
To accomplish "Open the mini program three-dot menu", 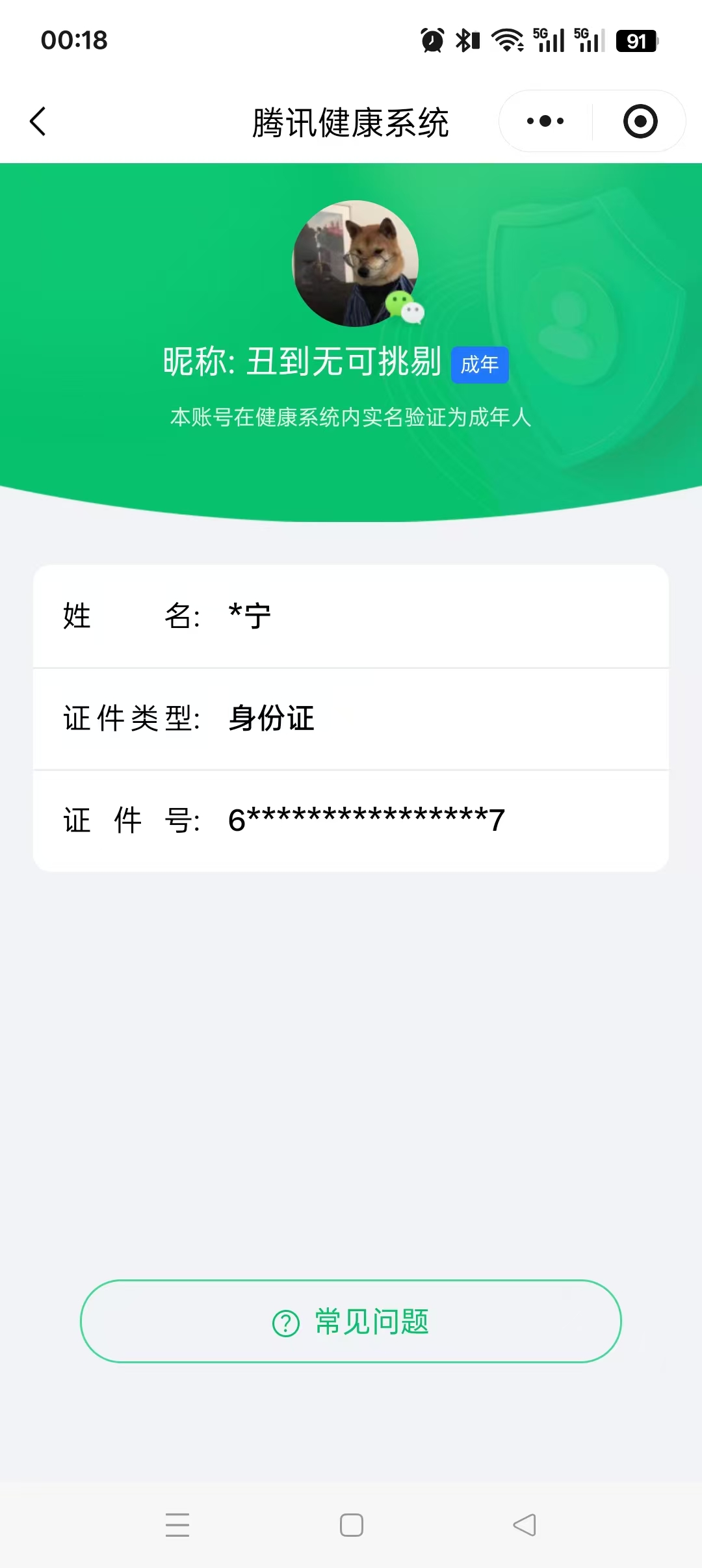I will pos(545,122).
